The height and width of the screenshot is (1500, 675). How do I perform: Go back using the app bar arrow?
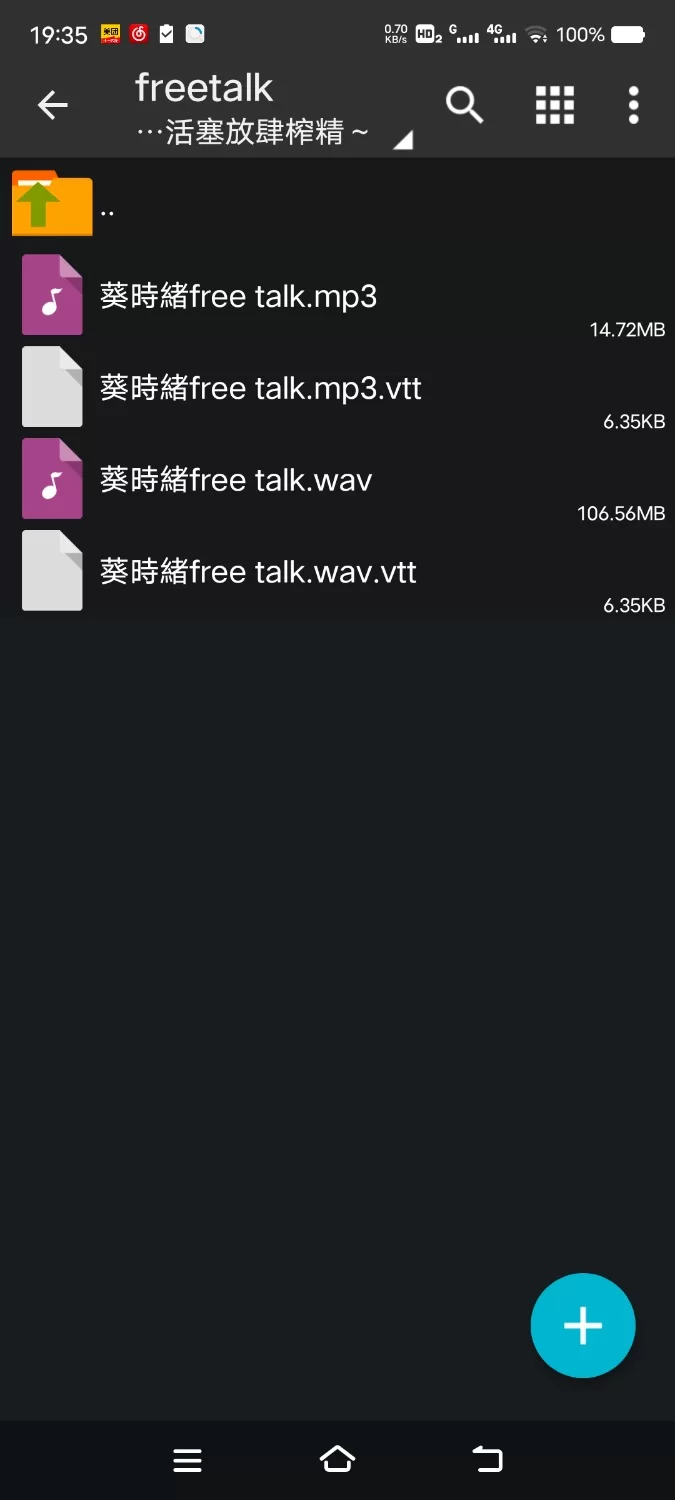[x=52, y=105]
